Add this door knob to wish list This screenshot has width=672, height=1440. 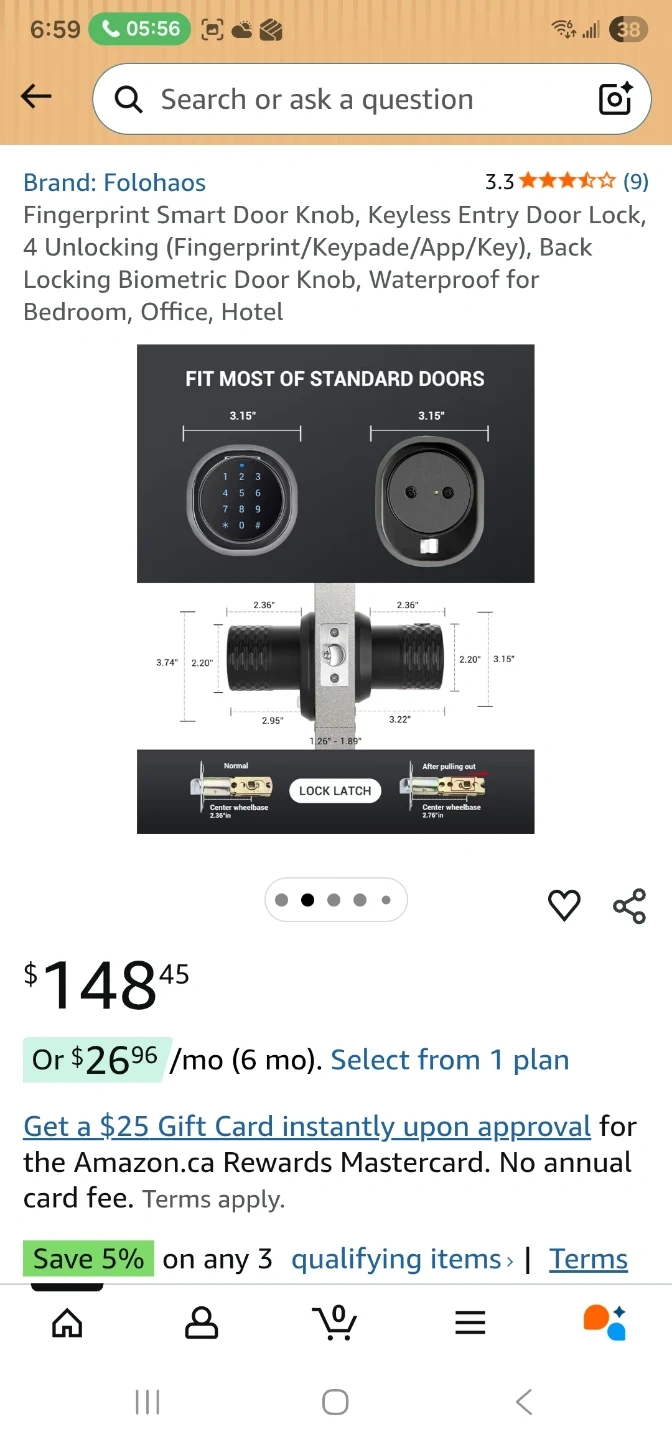pos(564,906)
